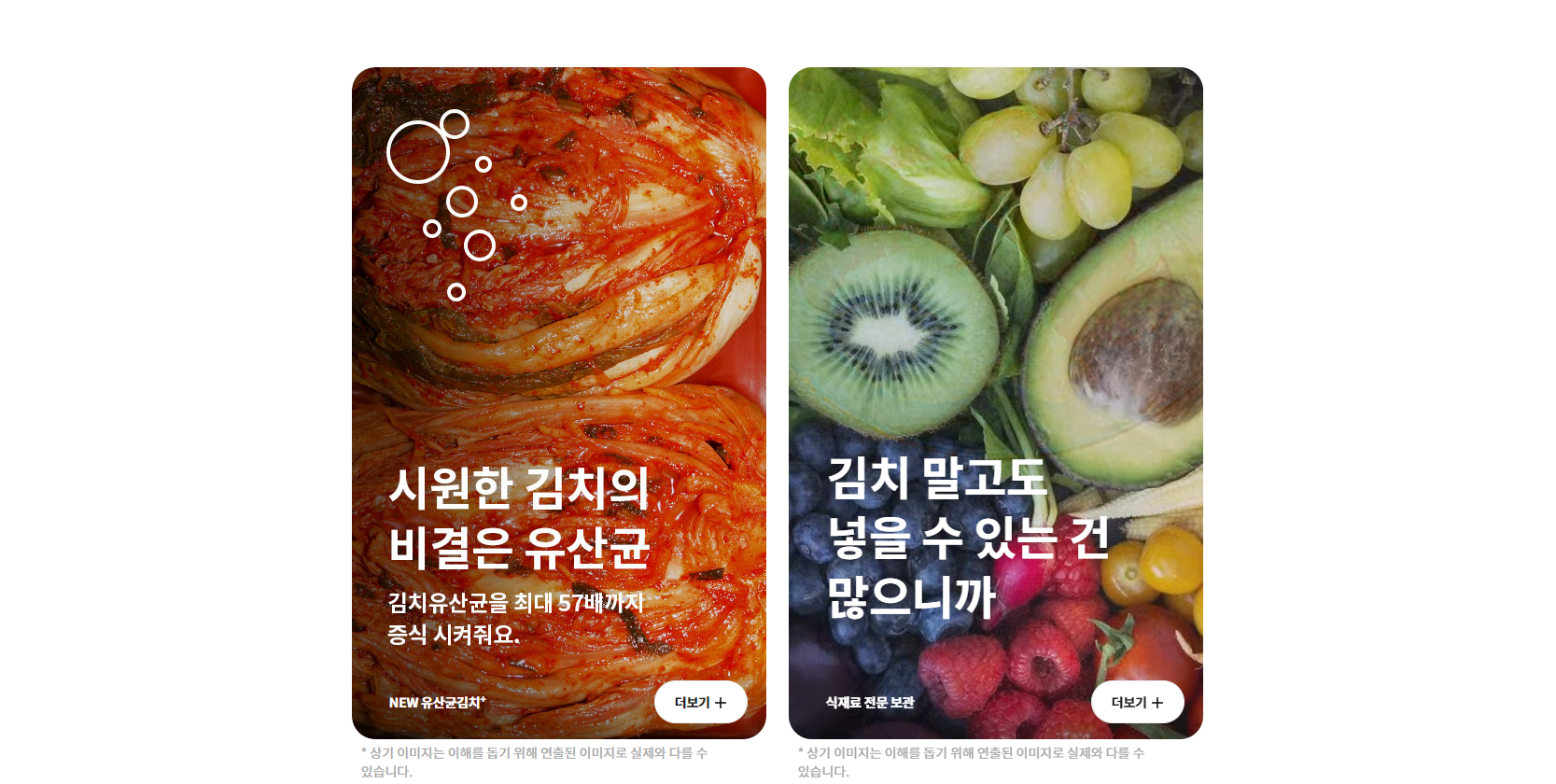Tap 더보기 on the 식재료 전문 보관 card
Screen dimensions: 1556x784
click(x=1137, y=702)
